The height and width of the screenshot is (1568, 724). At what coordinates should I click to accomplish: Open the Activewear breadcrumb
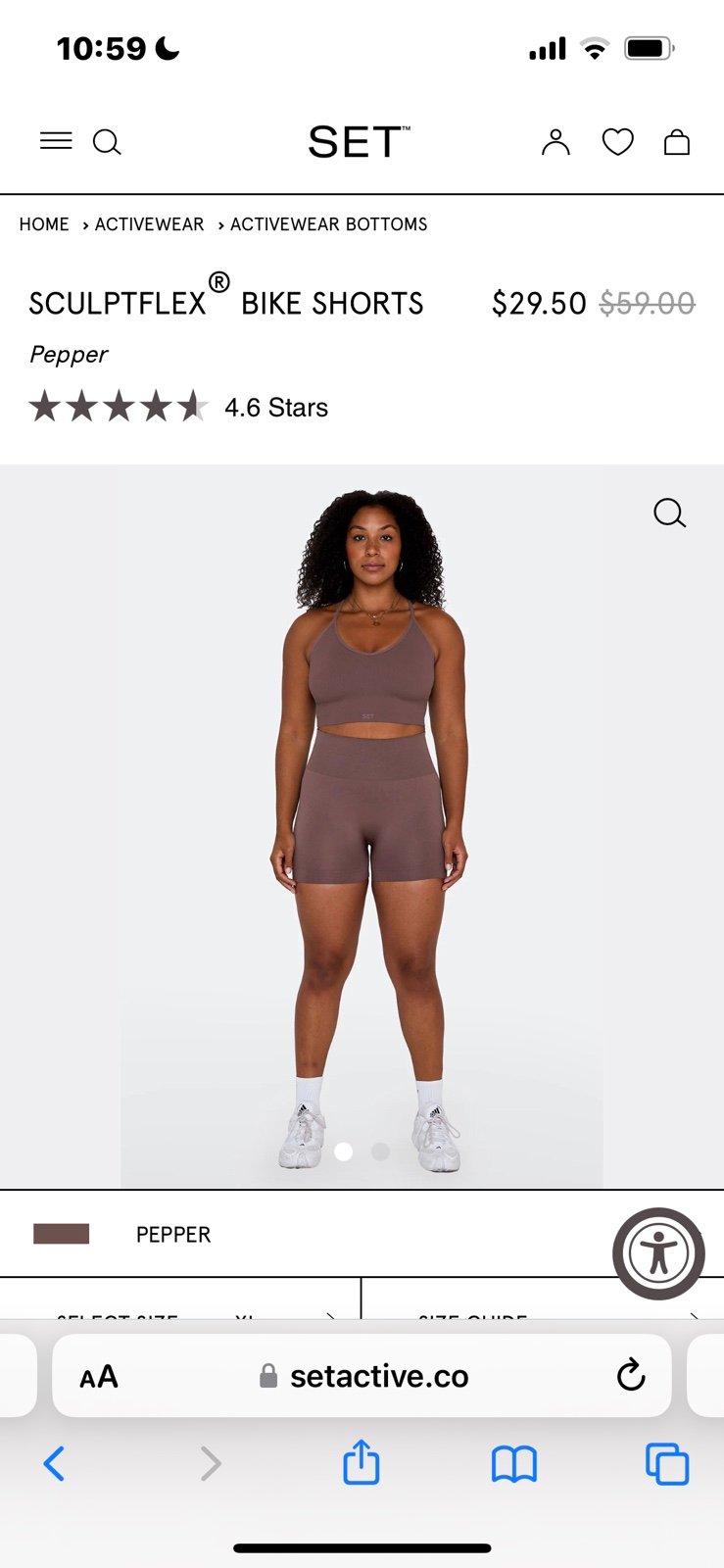pyautogui.click(x=149, y=224)
